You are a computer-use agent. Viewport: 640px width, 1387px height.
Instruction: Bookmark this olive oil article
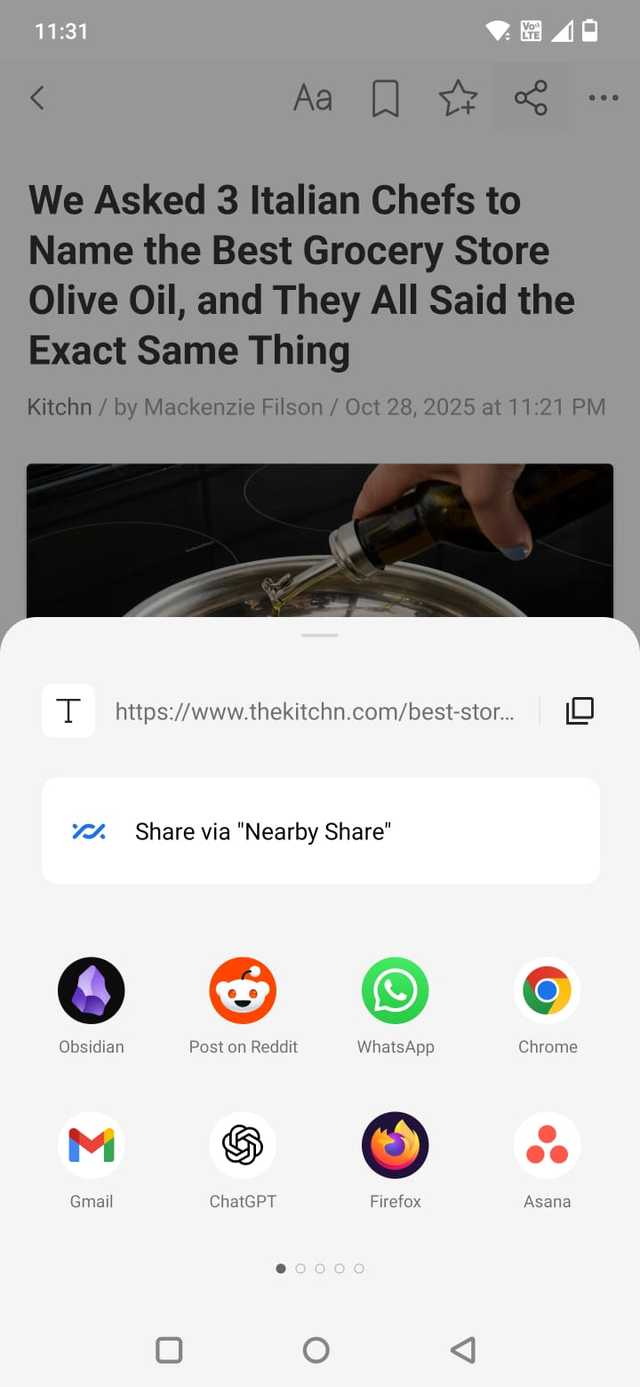click(x=385, y=98)
